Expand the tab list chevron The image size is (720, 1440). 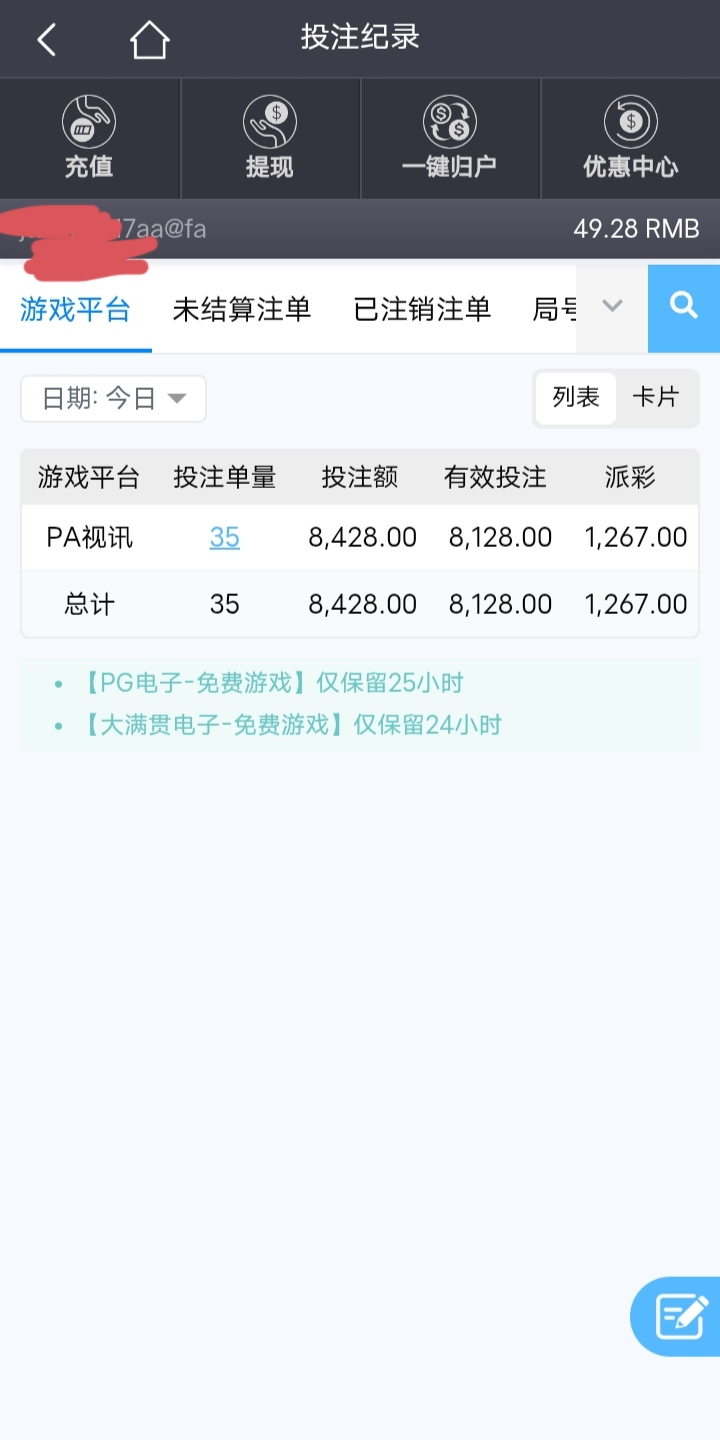[612, 307]
